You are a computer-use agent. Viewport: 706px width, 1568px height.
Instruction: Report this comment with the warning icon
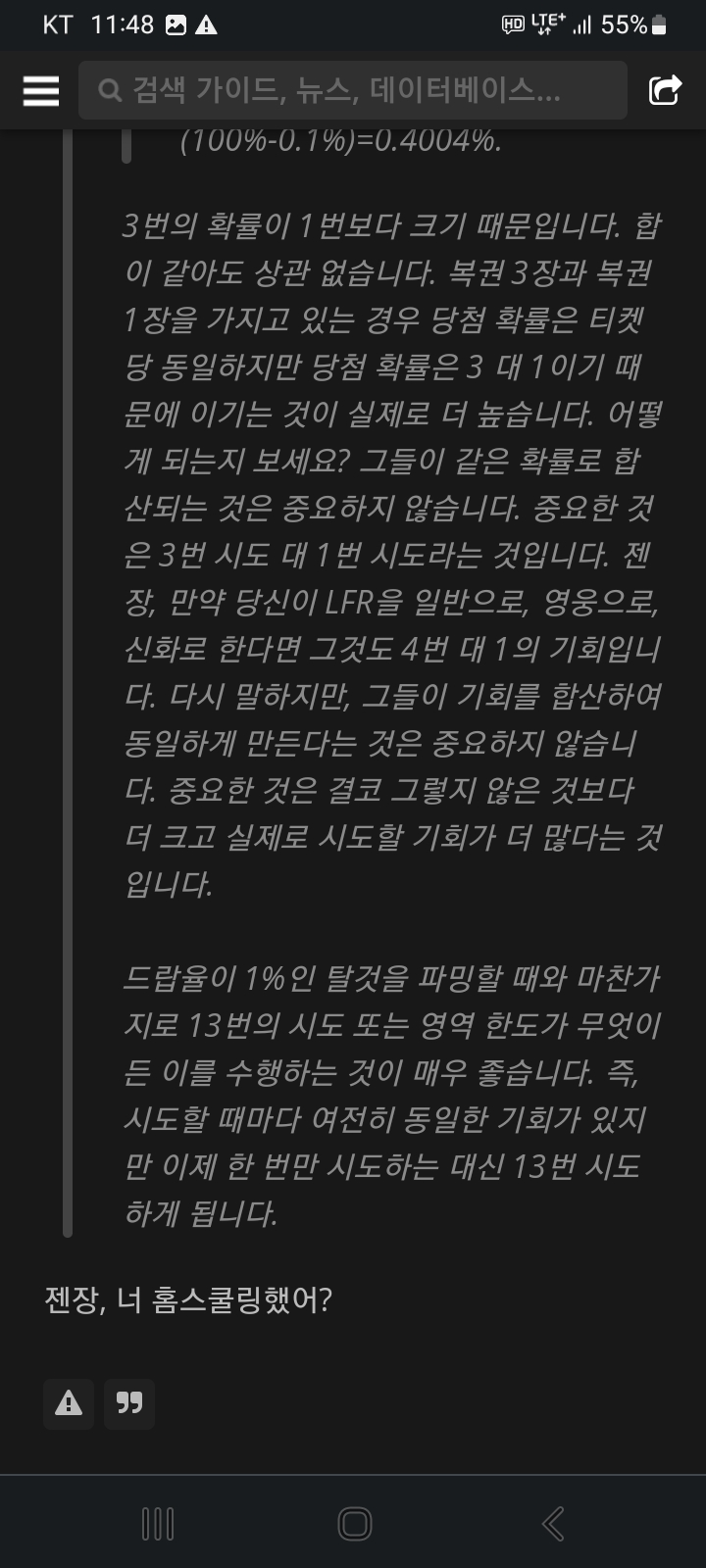click(x=69, y=1403)
